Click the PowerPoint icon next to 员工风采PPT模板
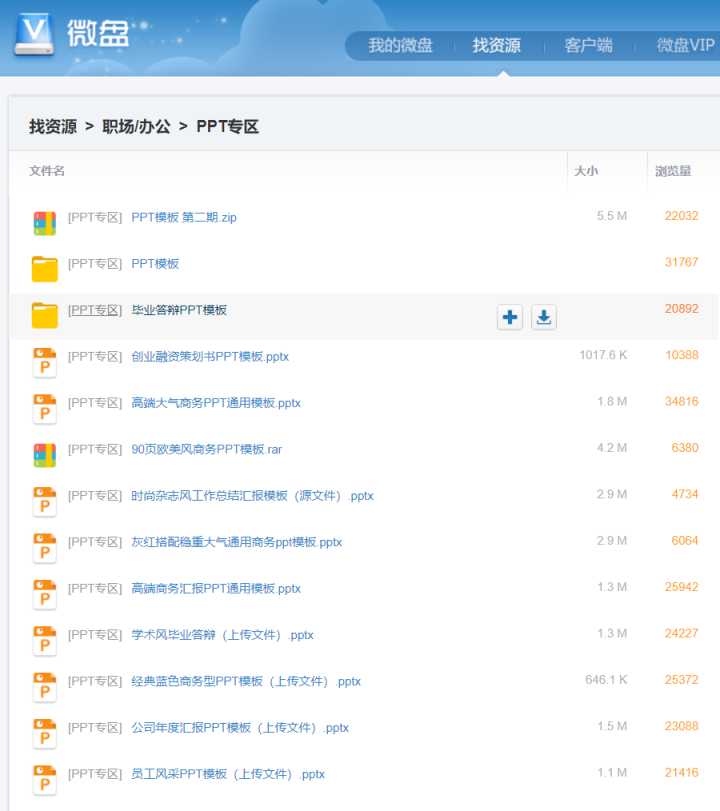 (43, 773)
